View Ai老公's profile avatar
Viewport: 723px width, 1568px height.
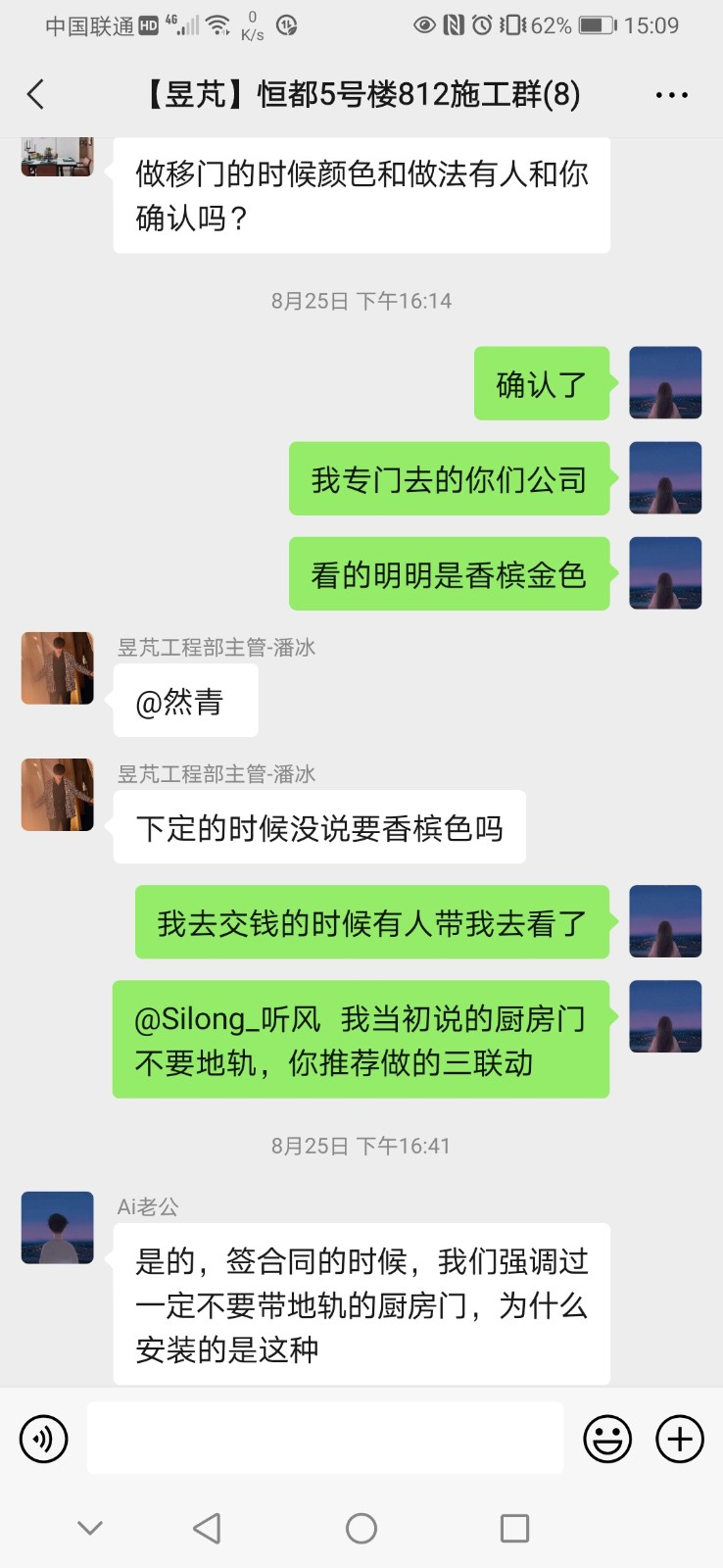coord(58,1227)
